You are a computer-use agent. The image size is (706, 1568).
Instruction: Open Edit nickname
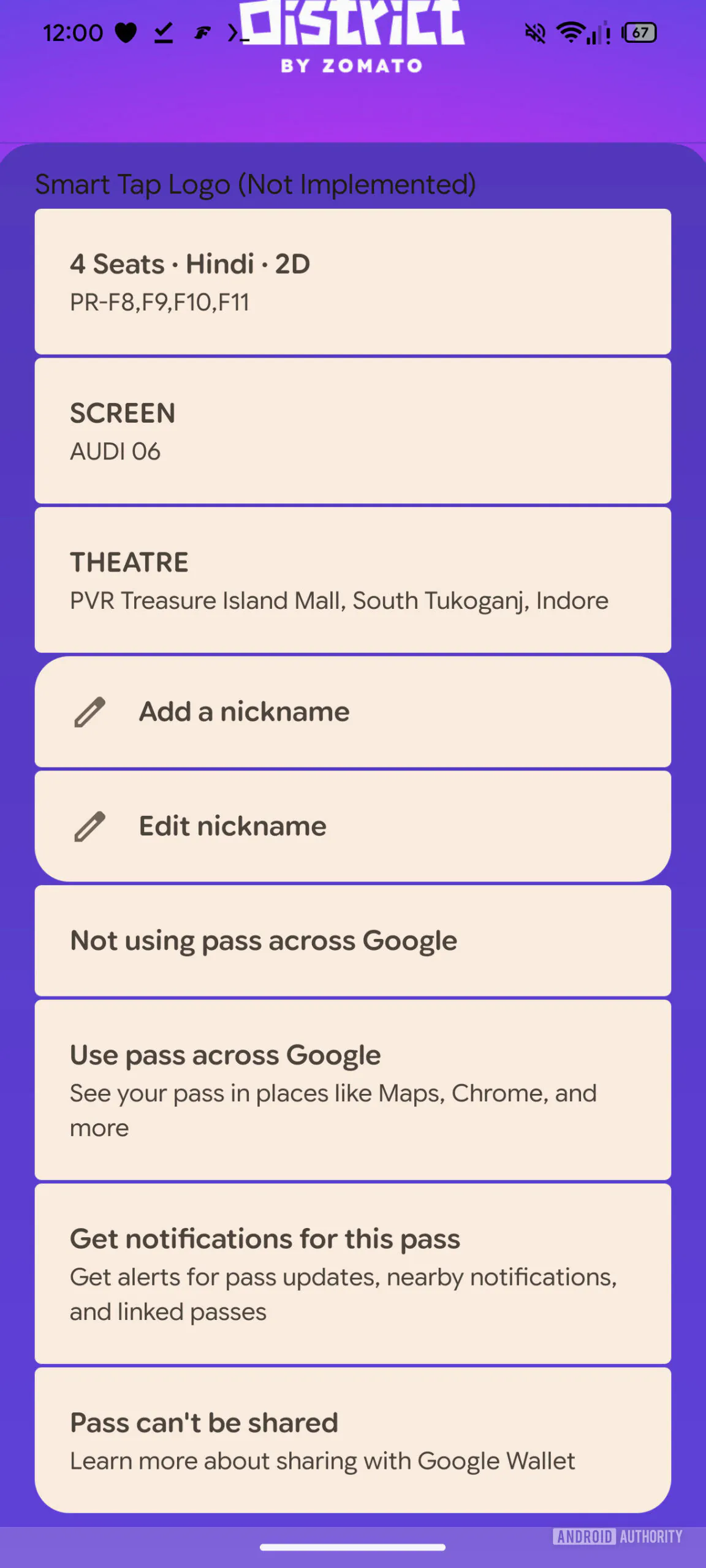click(x=352, y=826)
